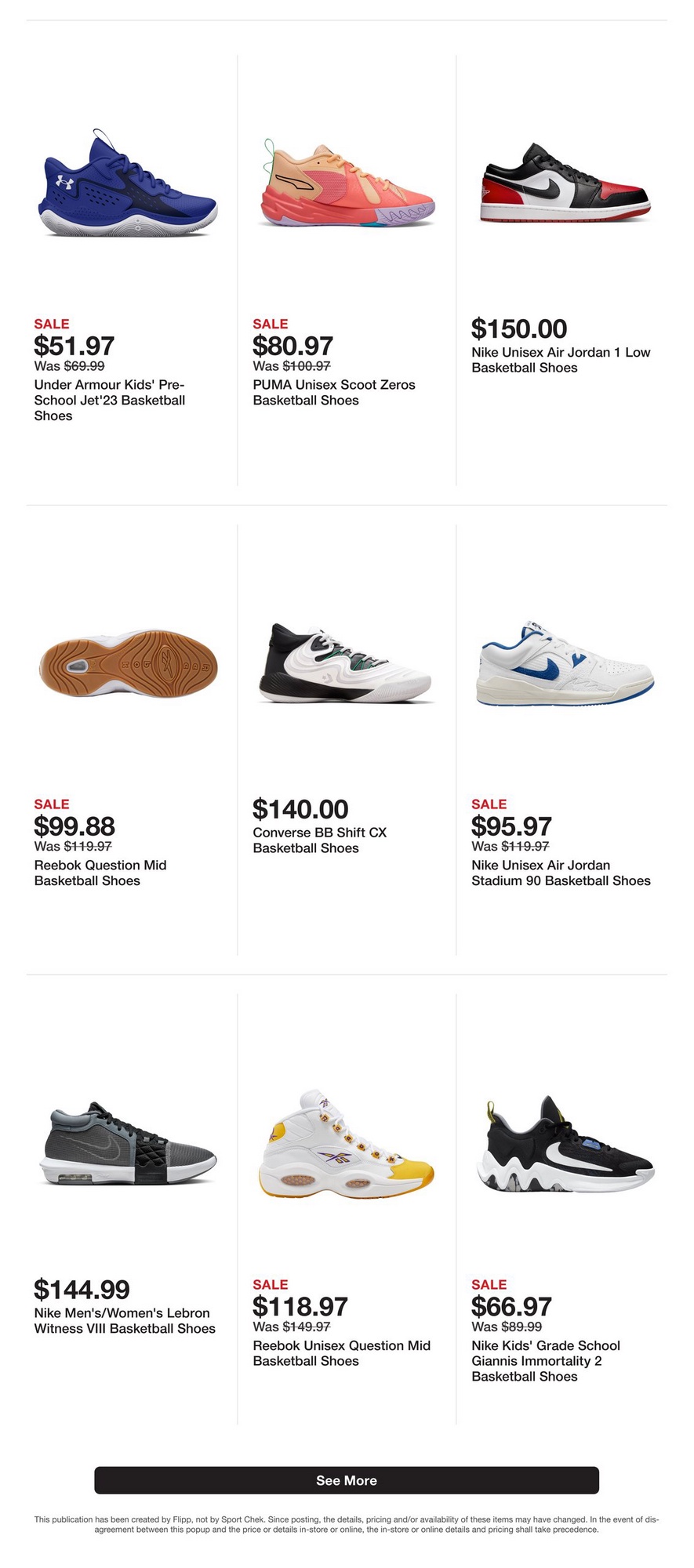View Nike Air Jordan Stadium 90 shoes
The height and width of the screenshot is (1568, 694).
(565, 666)
